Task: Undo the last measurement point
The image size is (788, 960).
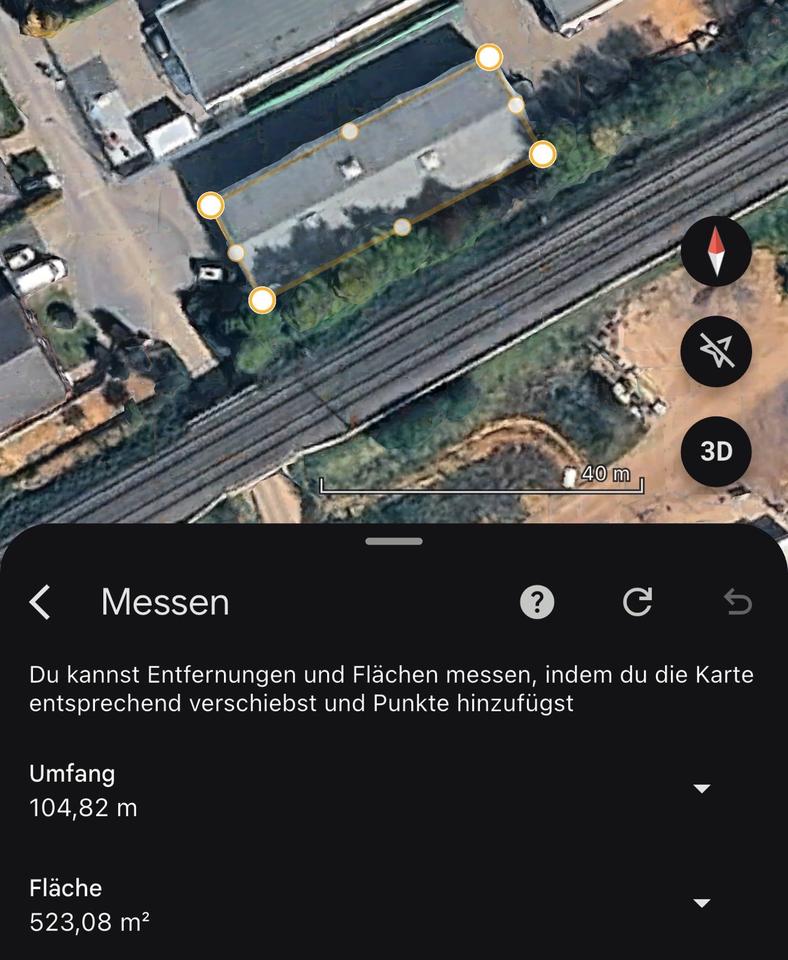Action: pyautogui.click(x=737, y=602)
